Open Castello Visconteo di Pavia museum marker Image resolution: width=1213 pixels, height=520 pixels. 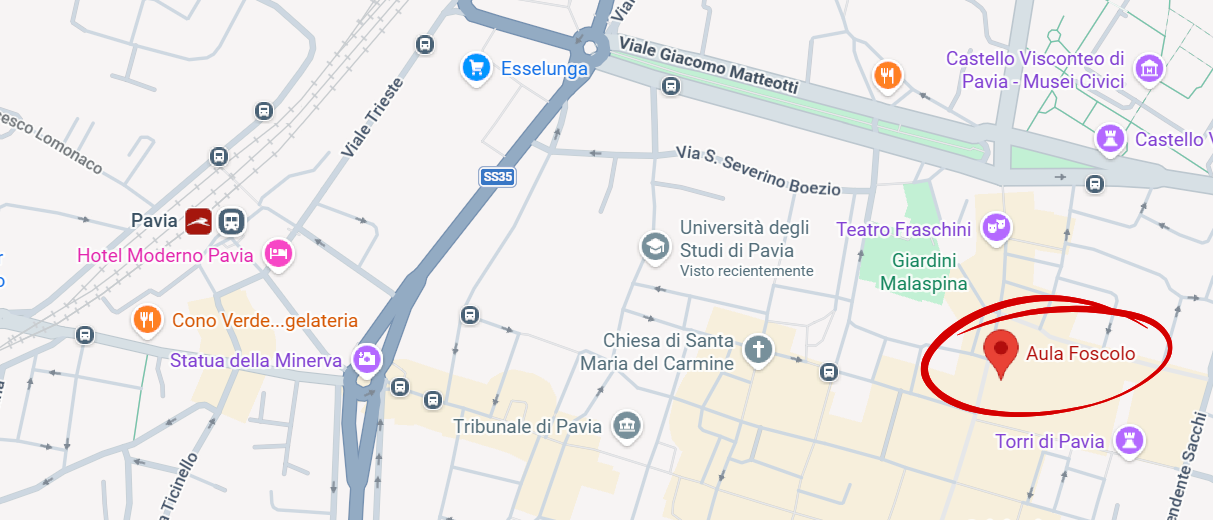coord(1150,69)
